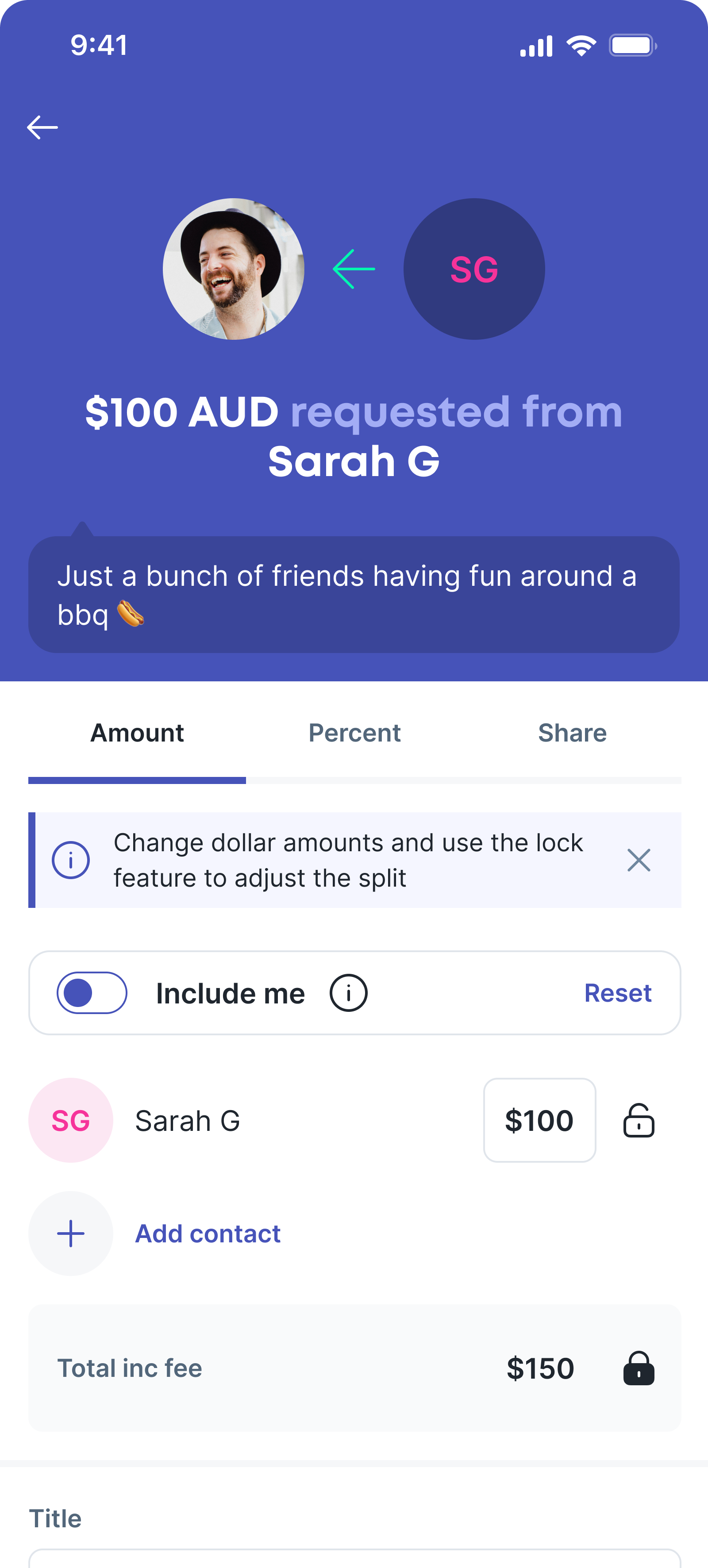Click the lock icon next to Total inc fee
Image resolution: width=708 pixels, height=1568 pixels.
637,1368
